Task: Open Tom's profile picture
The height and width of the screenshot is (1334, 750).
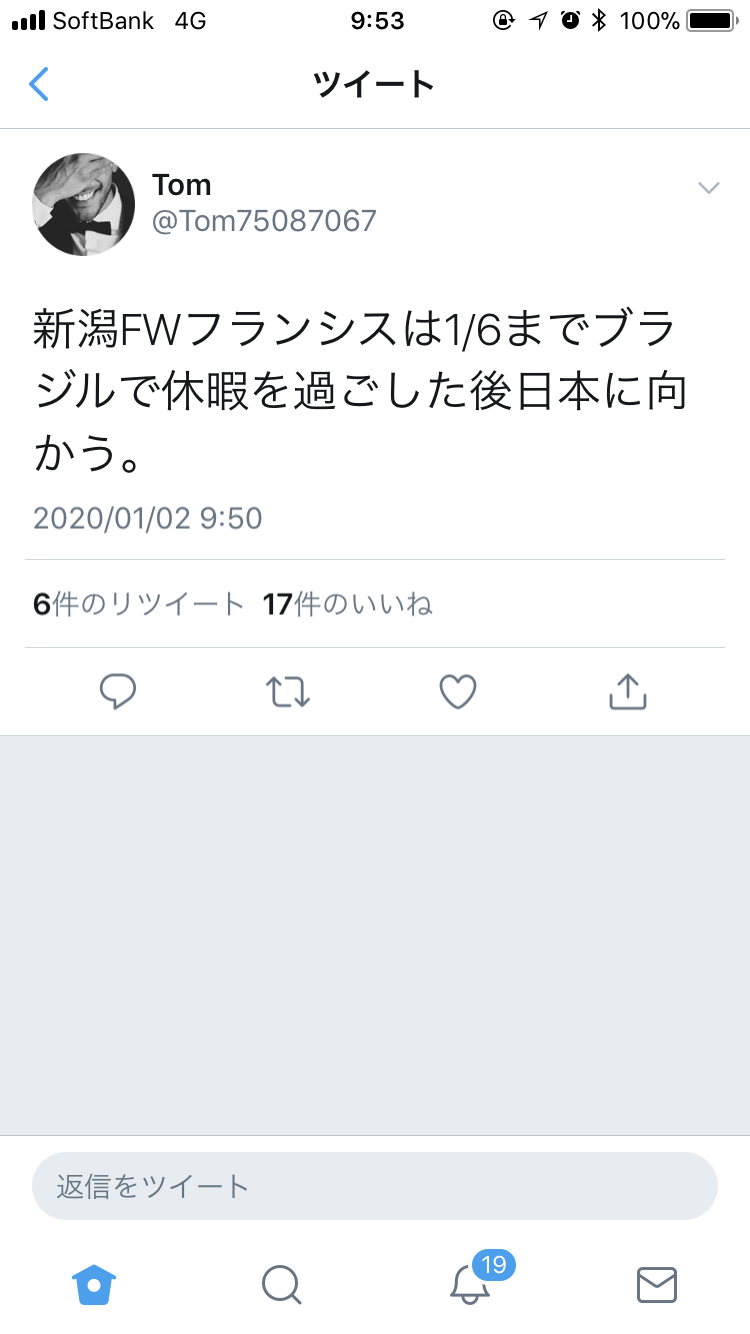Action: pyautogui.click(x=84, y=204)
